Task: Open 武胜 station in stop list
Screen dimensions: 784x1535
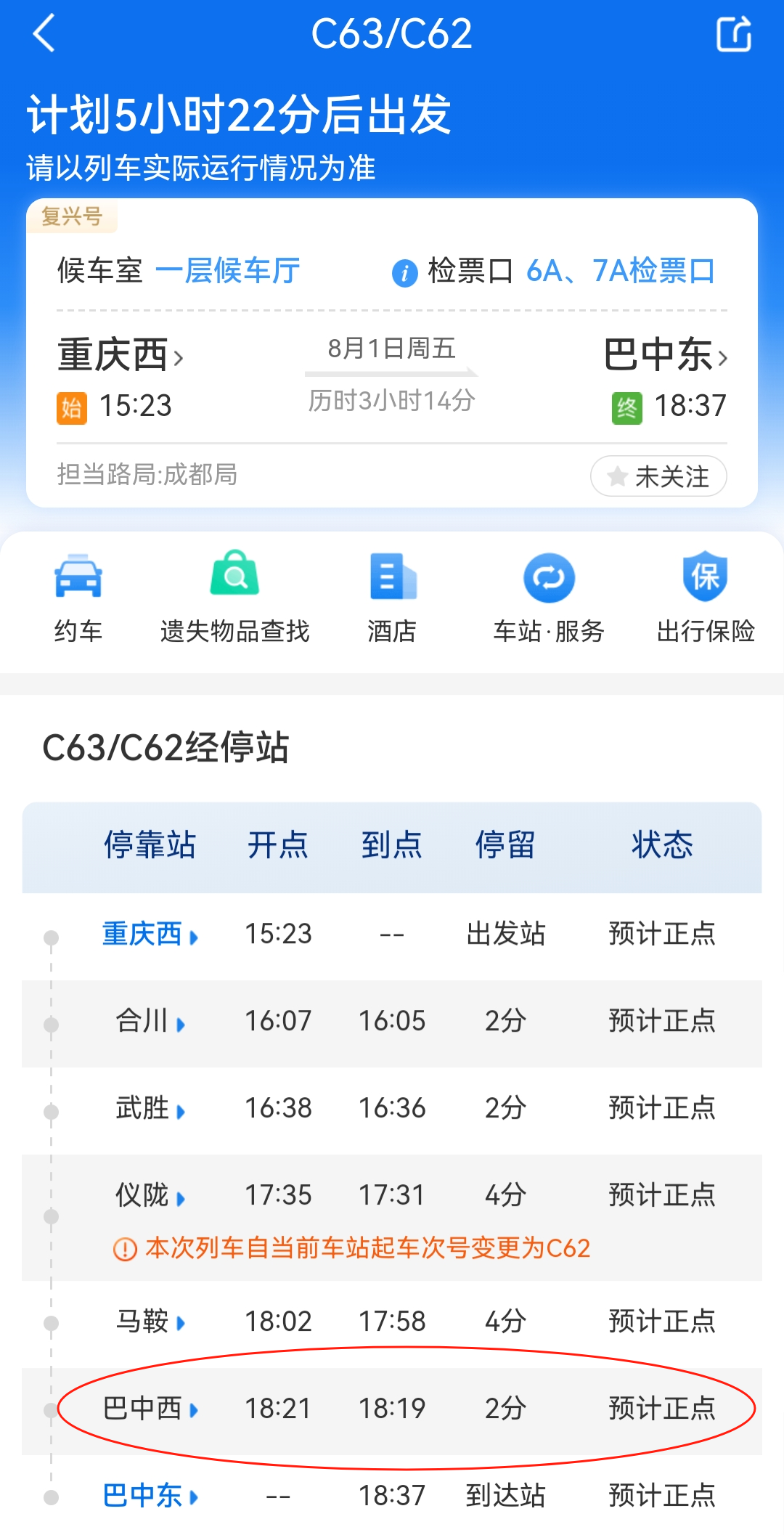Action: (x=150, y=1109)
